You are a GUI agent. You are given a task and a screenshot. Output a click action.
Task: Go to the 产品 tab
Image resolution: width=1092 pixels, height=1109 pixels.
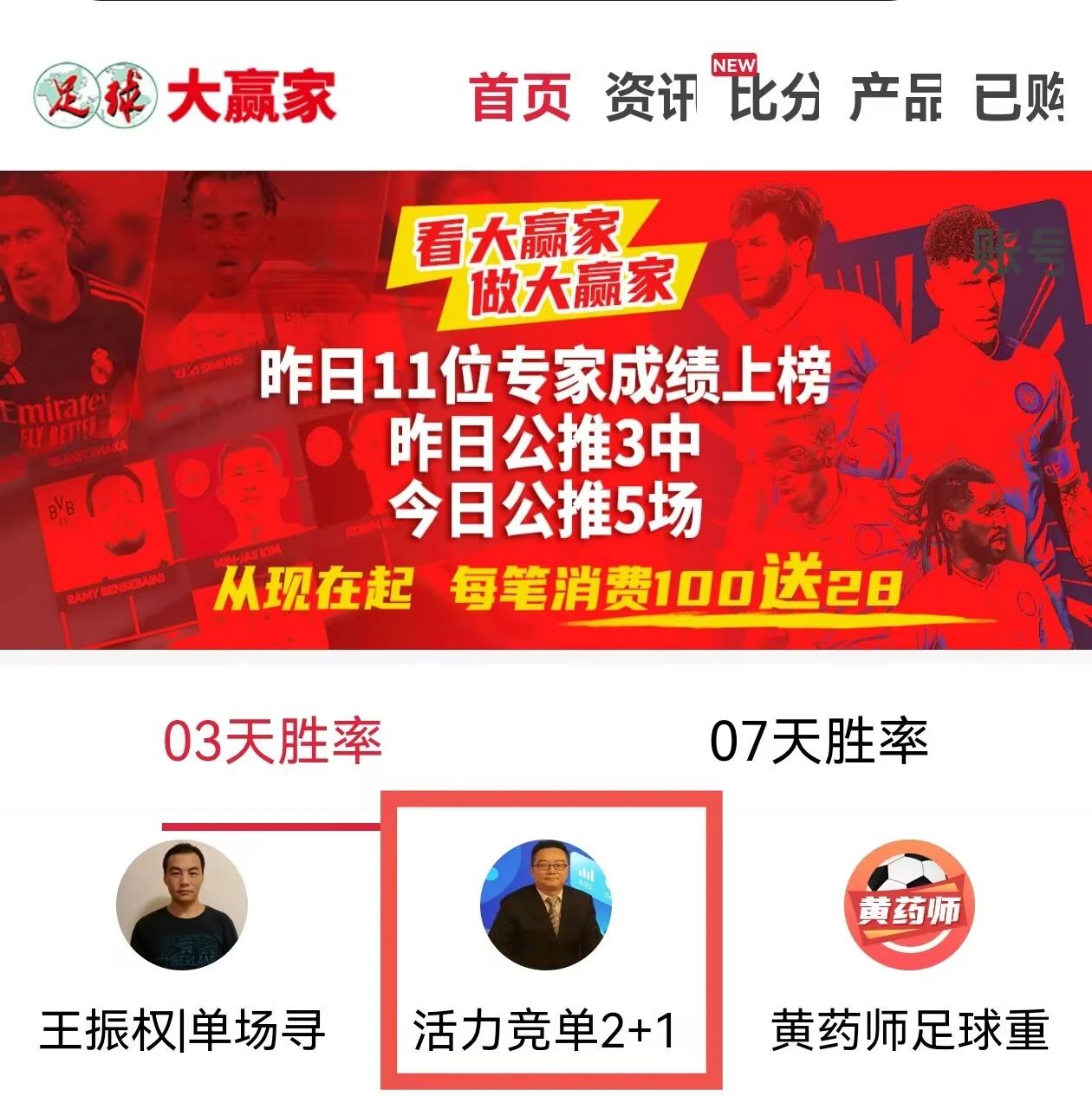point(896,97)
